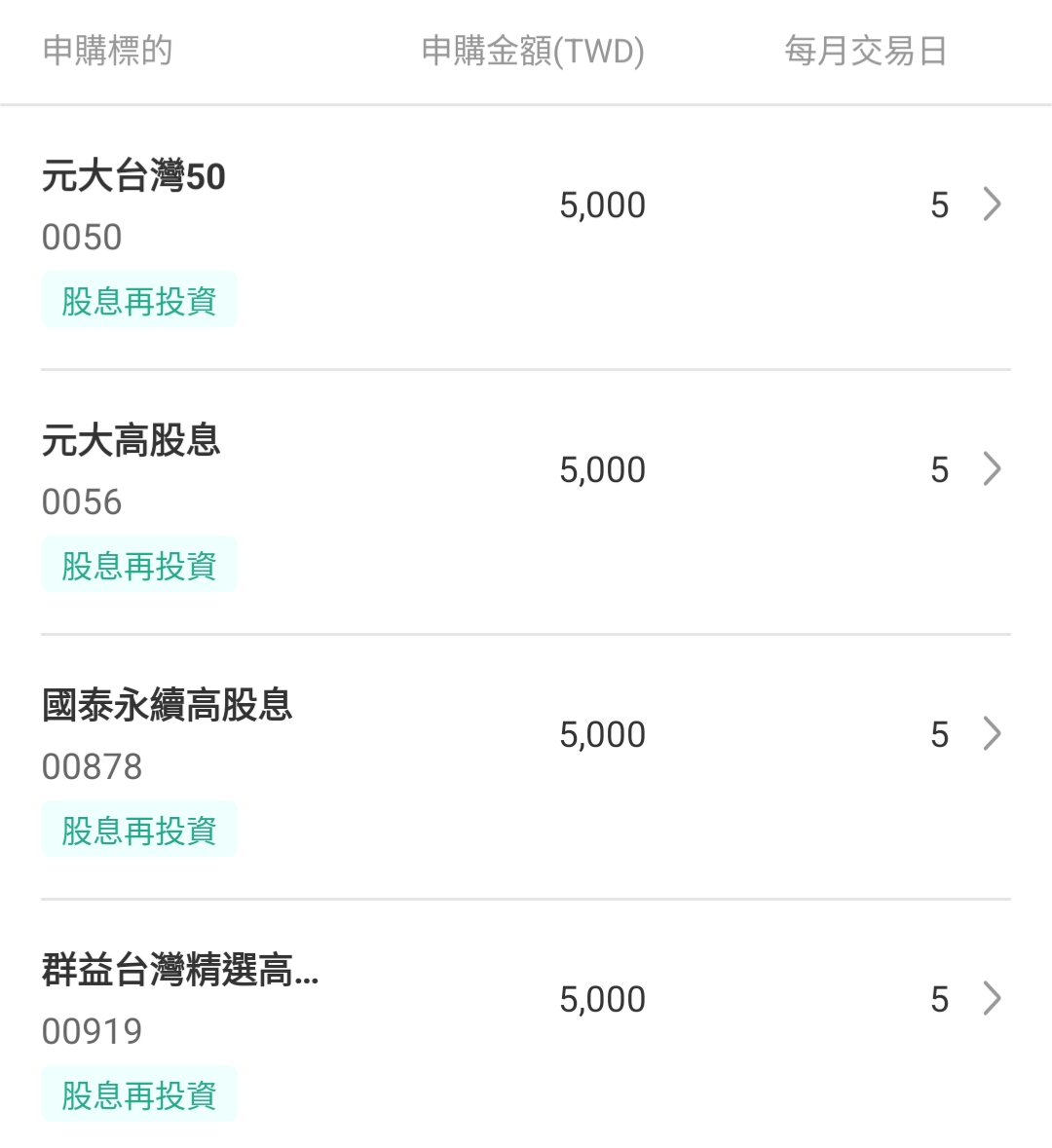Tap the chevron beside fund 00919
This screenshot has height=1148, width=1052.
pos(994,998)
